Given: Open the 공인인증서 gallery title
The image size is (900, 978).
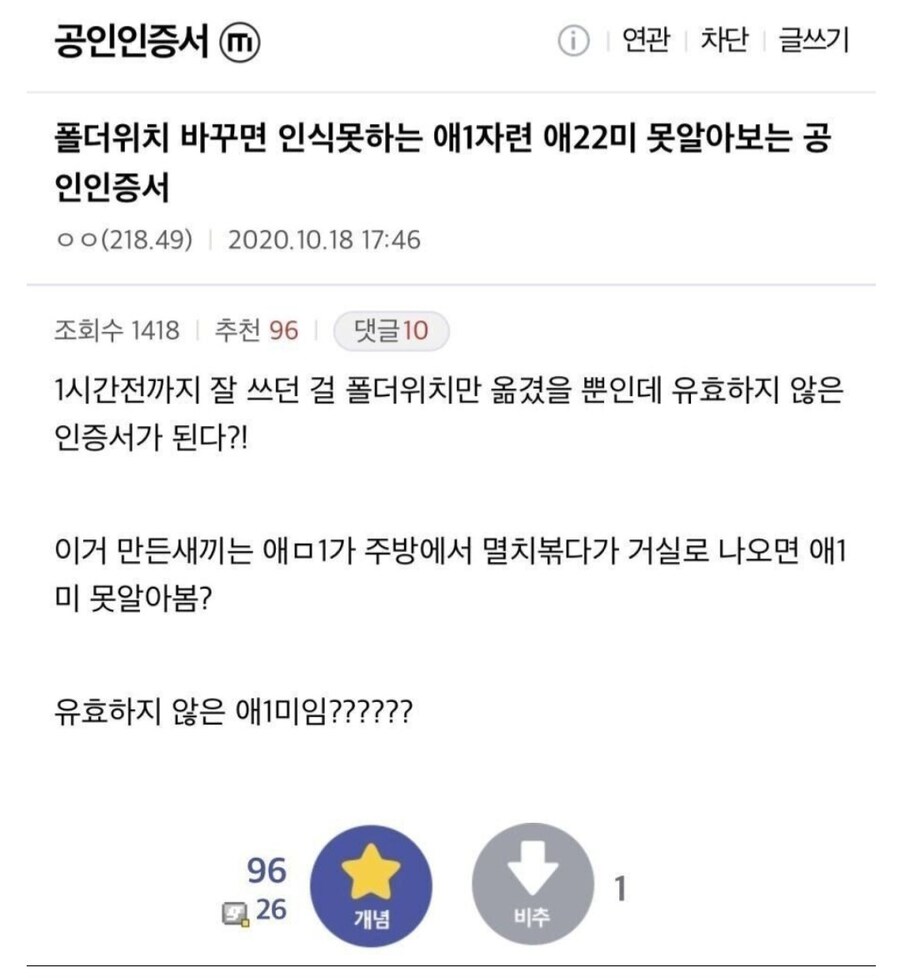Looking at the screenshot, I should tap(130, 42).
